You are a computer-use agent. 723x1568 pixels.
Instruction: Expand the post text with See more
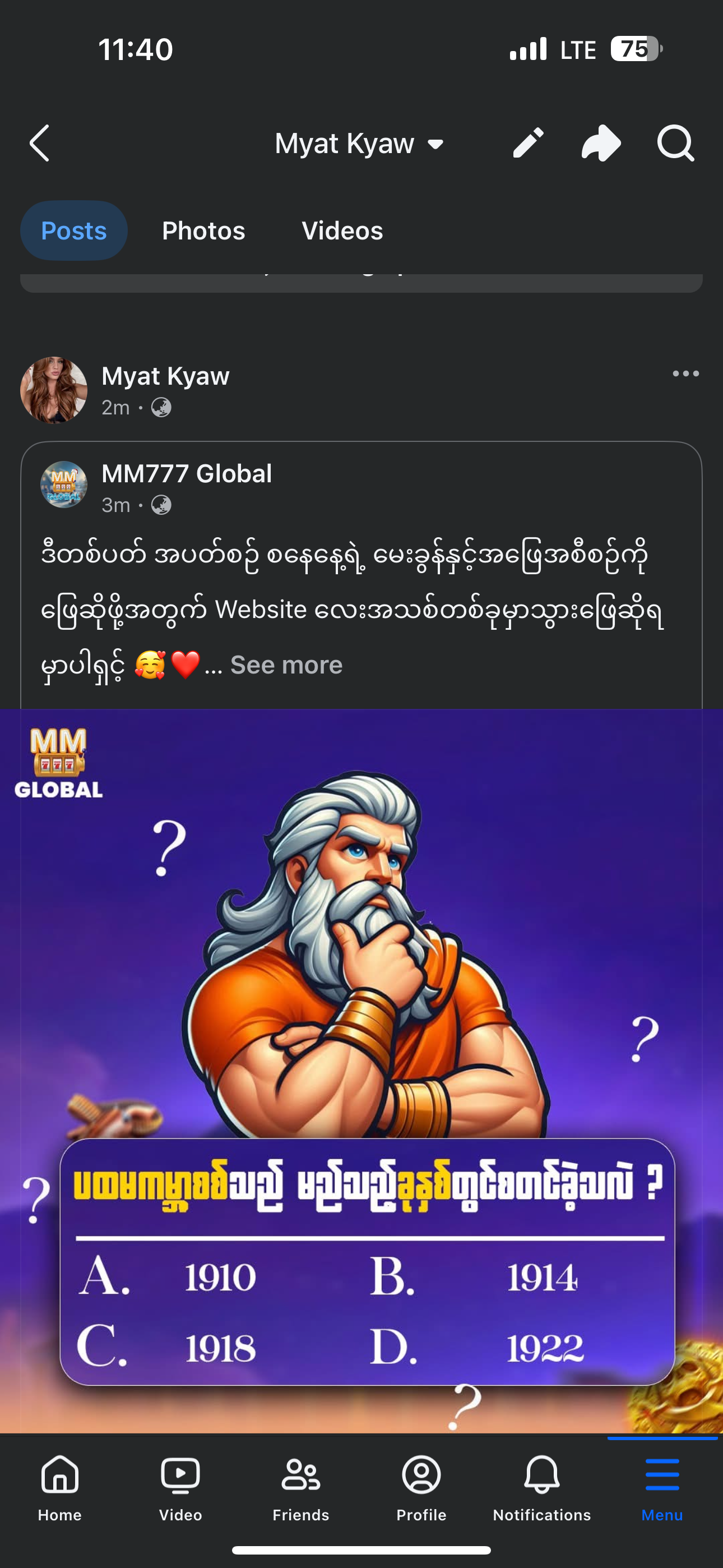286,665
